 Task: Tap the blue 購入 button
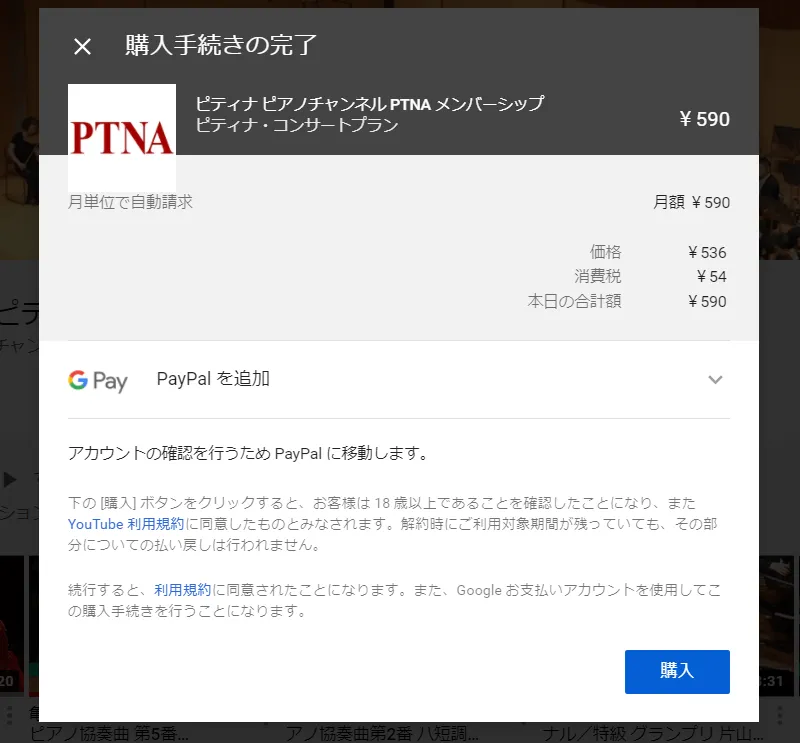pyautogui.click(x=677, y=671)
